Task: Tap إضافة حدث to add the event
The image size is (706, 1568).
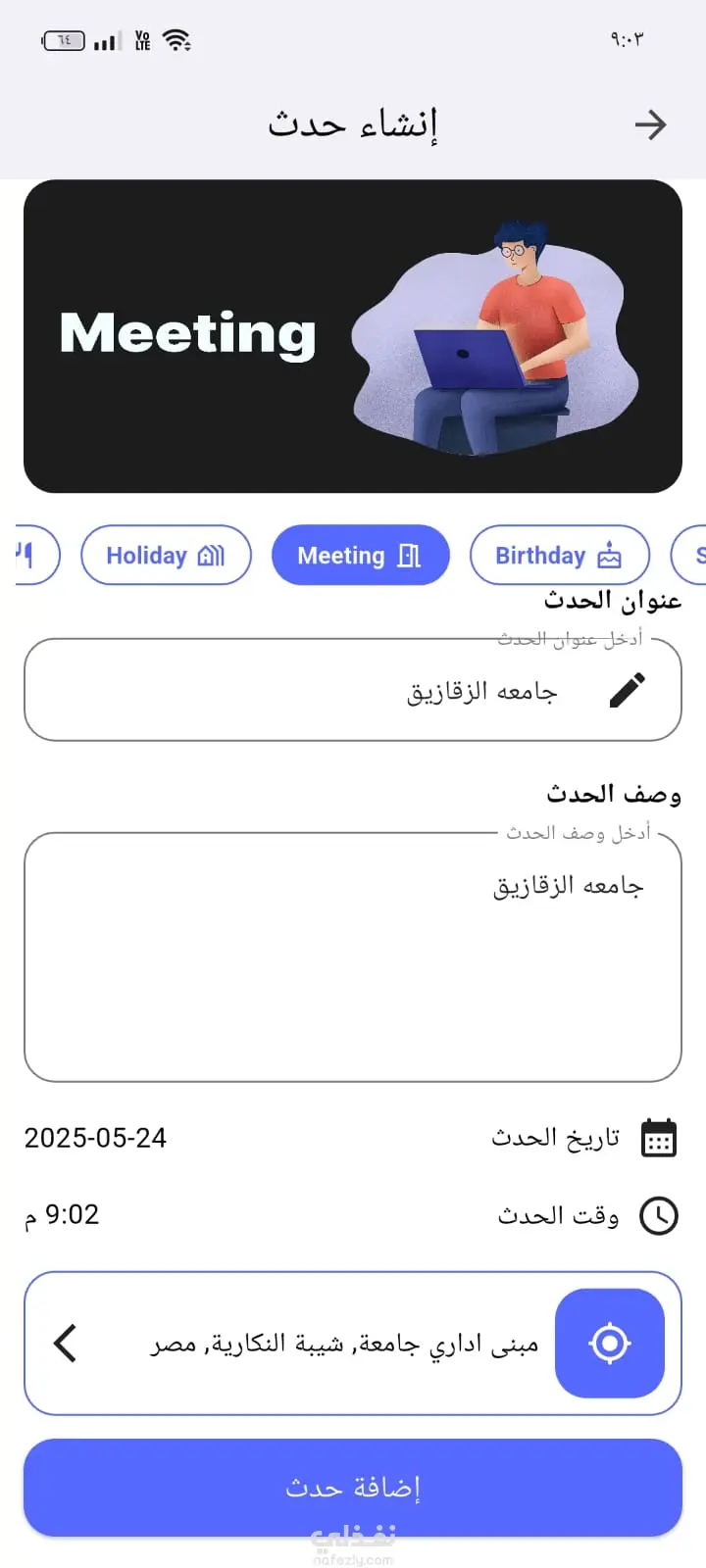Action: [x=353, y=1488]
